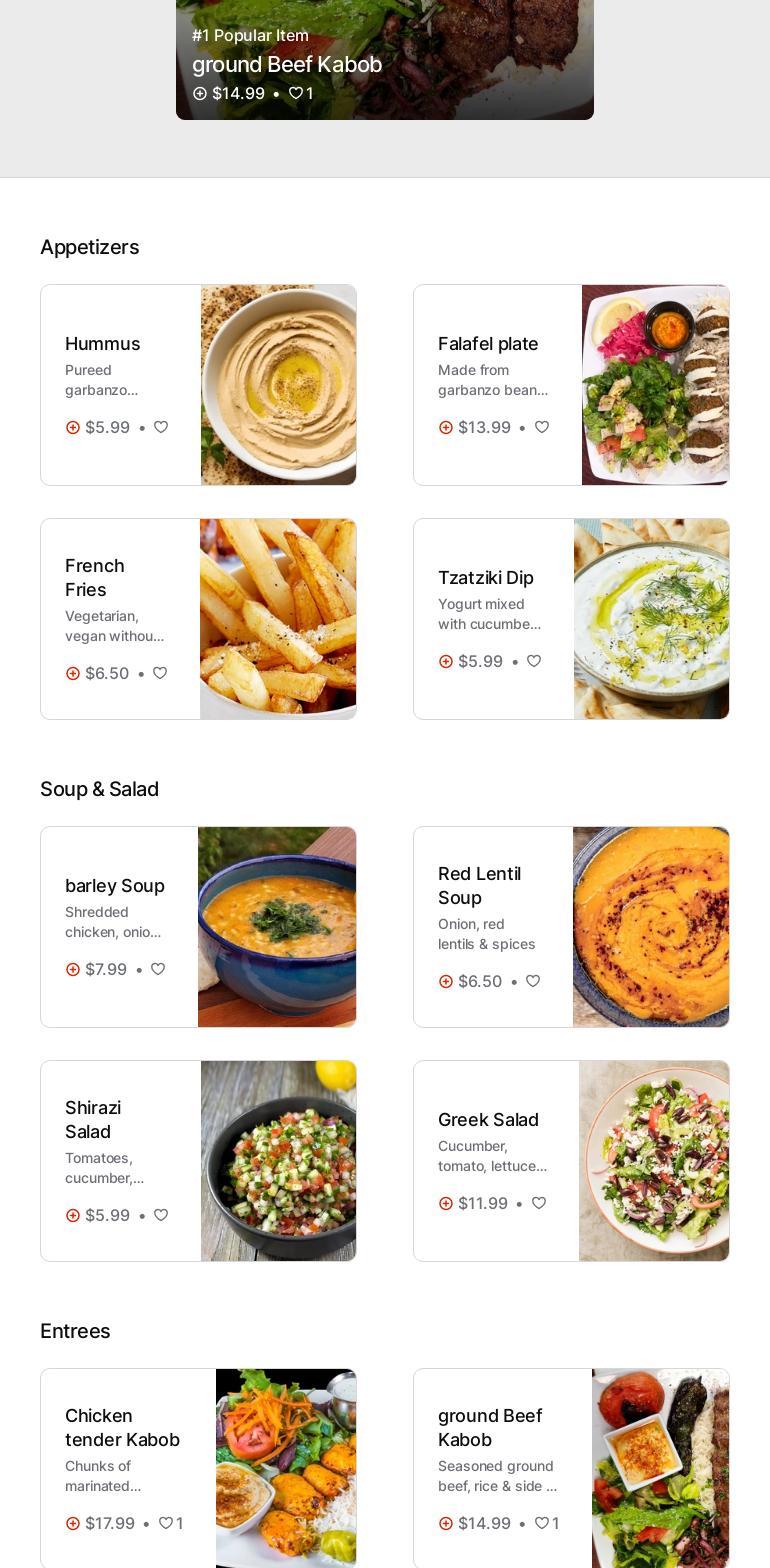Open the barley Soup card
This screenshot has width=770, height=1568.
198,927
